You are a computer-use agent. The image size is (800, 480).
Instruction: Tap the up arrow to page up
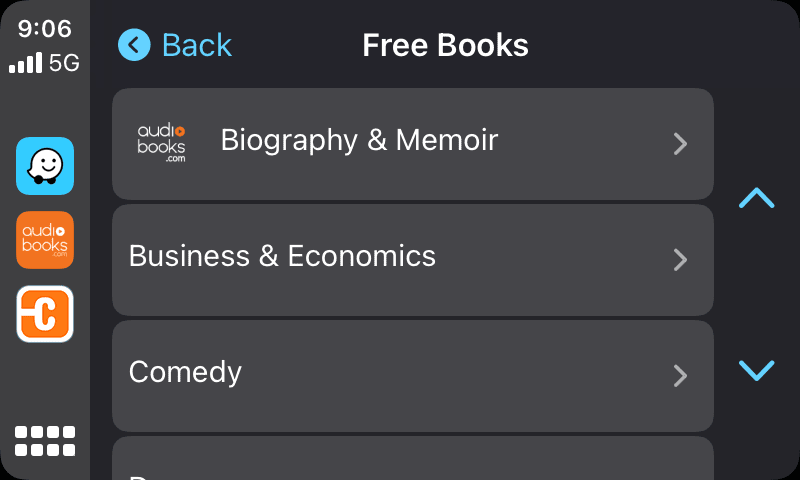tap(756, 198)
